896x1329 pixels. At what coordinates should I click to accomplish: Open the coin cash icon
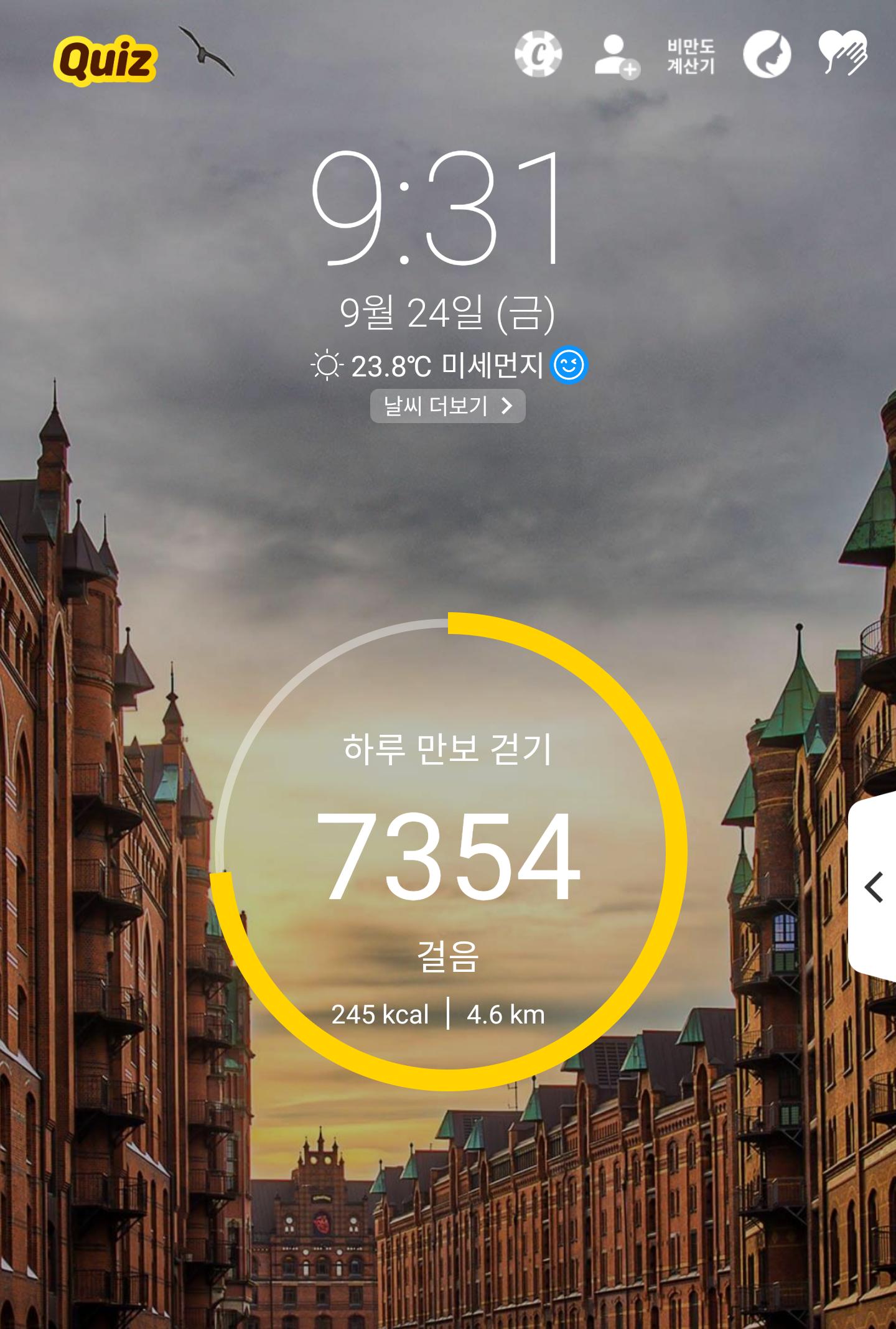538,55
